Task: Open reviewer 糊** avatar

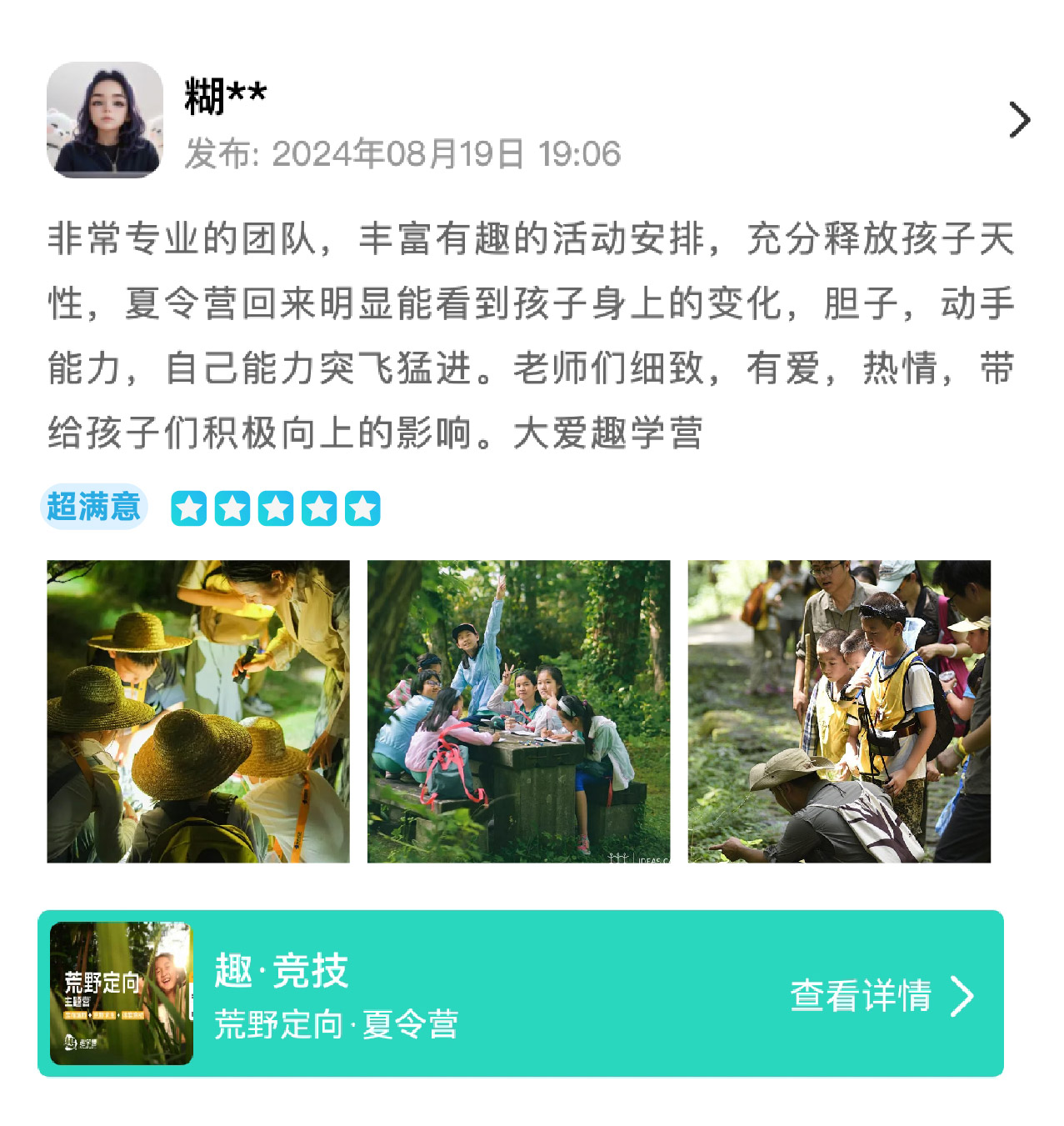Action: (x=104, y=120)
